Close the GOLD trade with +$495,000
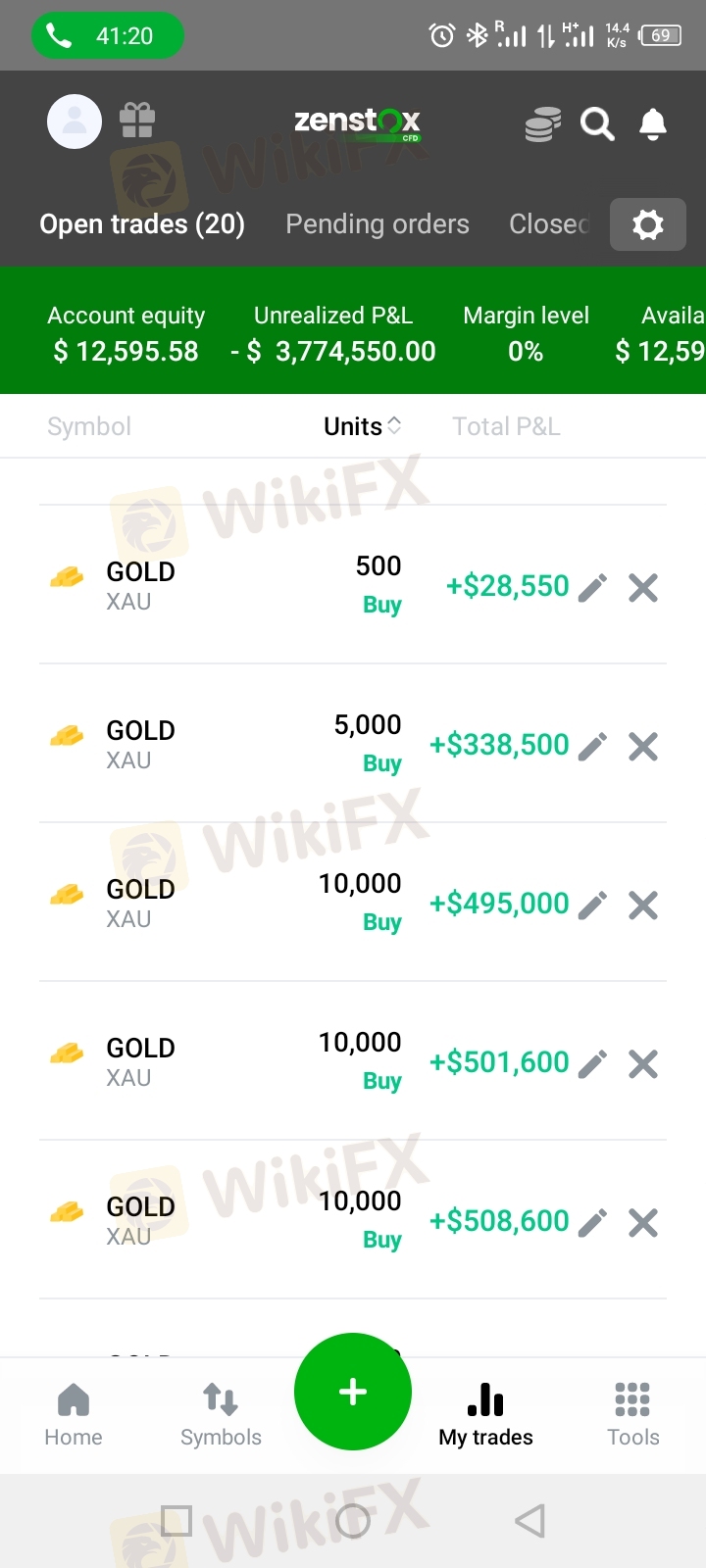This screenshot has height=1568, width=706. (643, 906)
